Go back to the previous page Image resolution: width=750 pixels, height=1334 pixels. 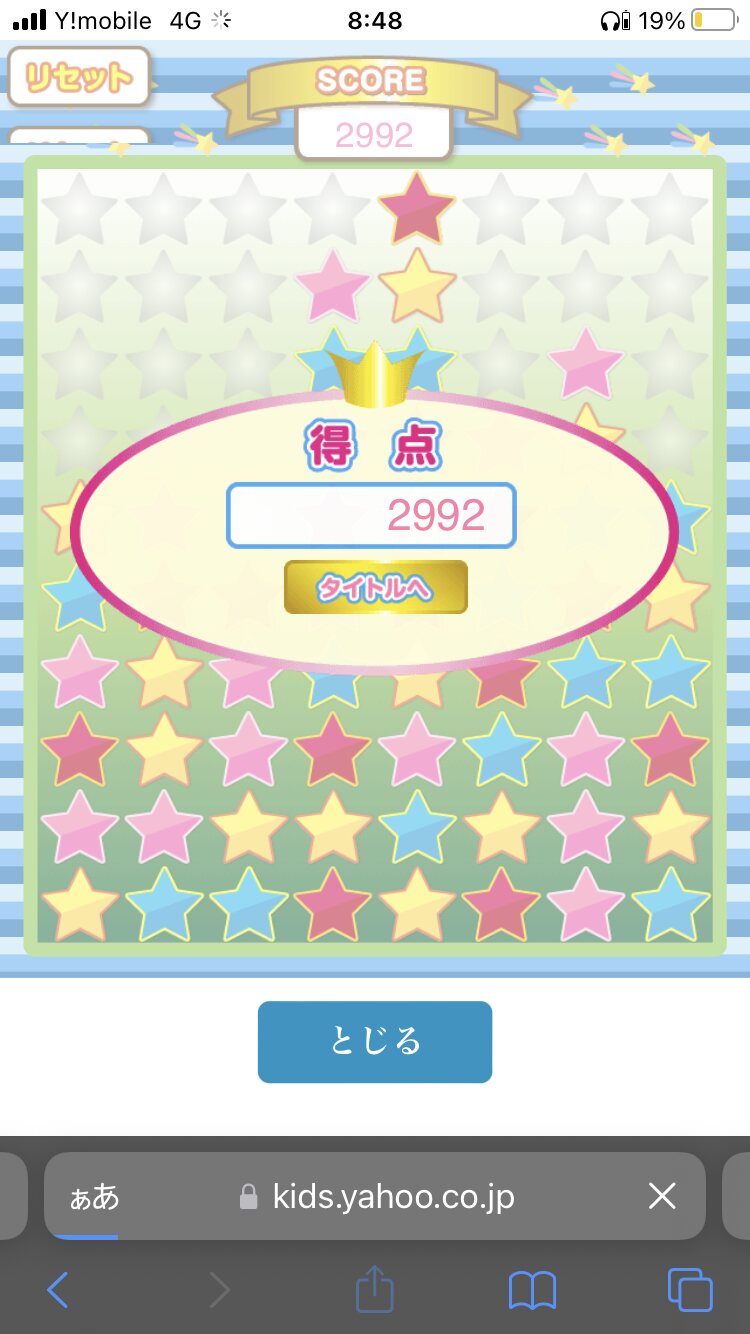click(x=58, y=1291)
